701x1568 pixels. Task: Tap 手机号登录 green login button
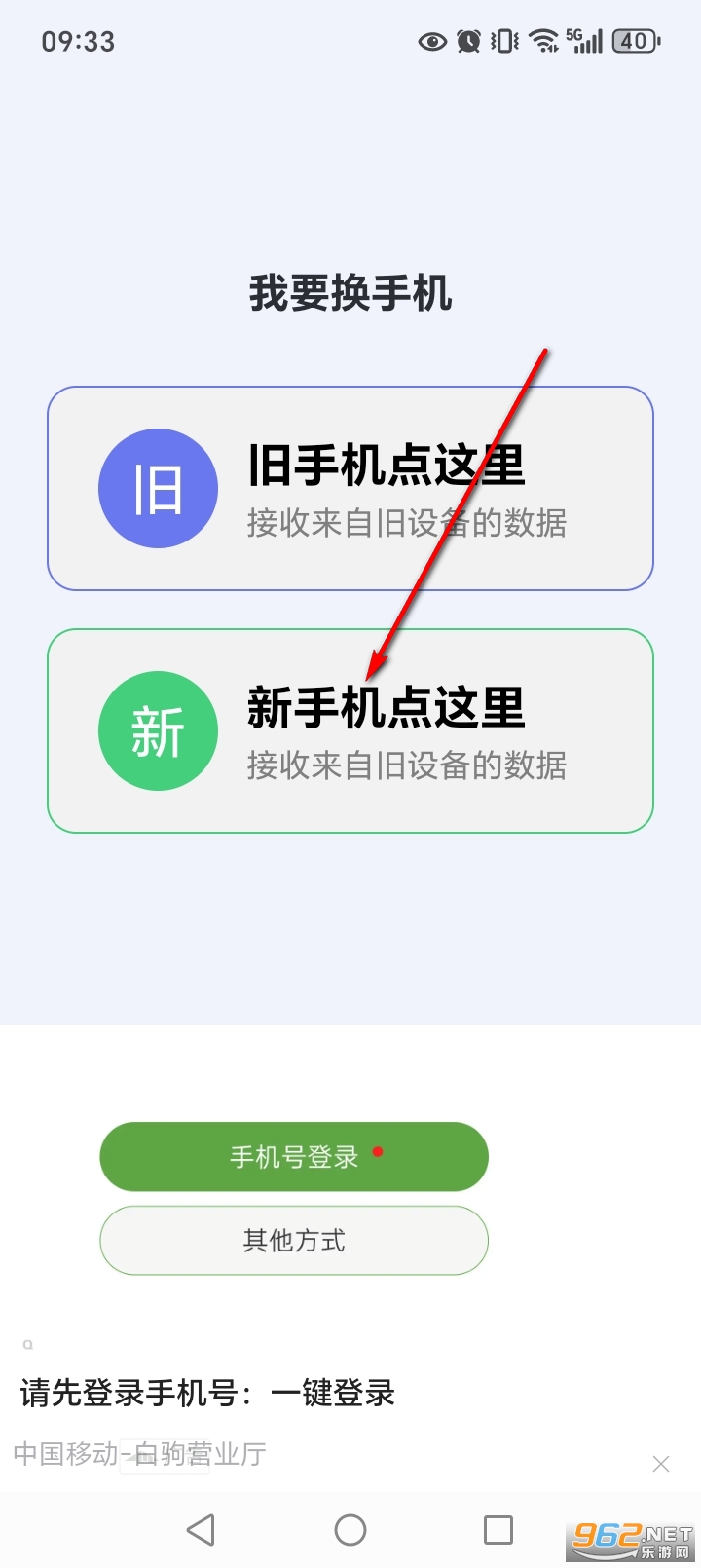(x=292, y=1156)
